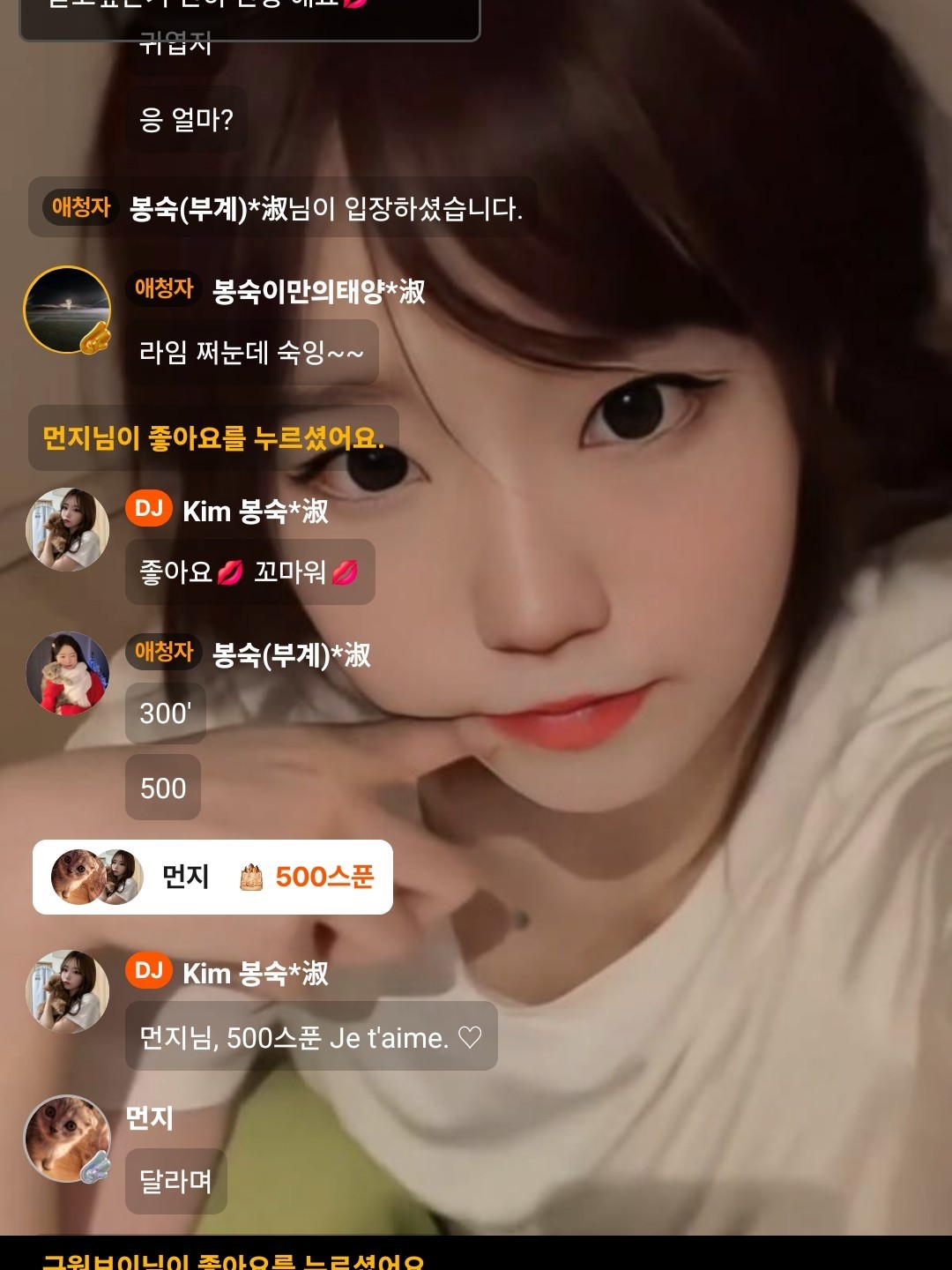
Task: Open 먼지's avatar next to 달라며
Action: 67,1138
